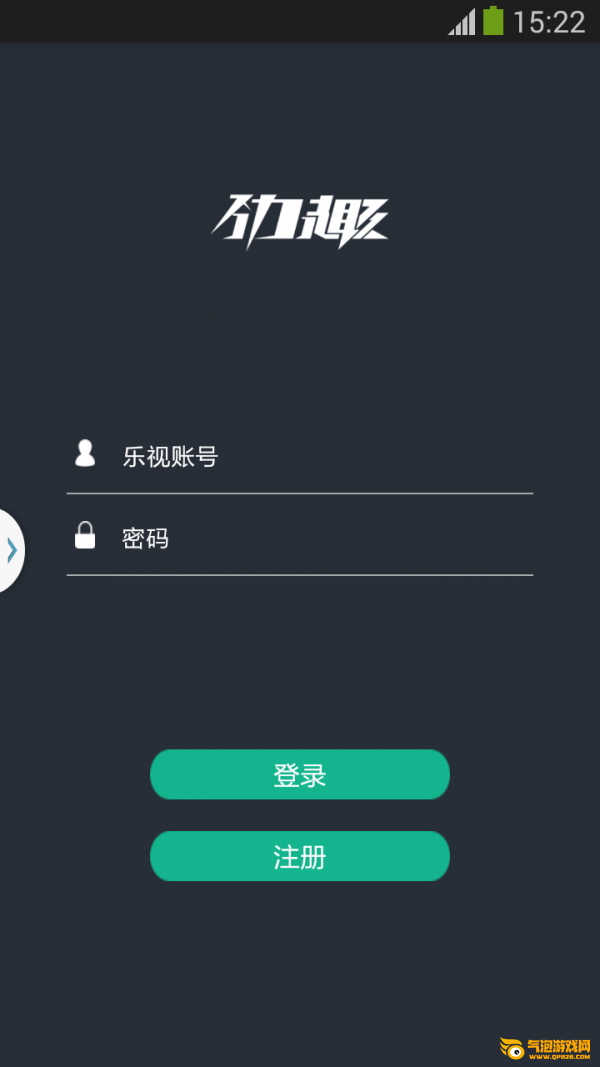The height and width of the screenshot is (1067, 600).
Task: Open registration with the 注册 button
Action: tap(300, 856)
